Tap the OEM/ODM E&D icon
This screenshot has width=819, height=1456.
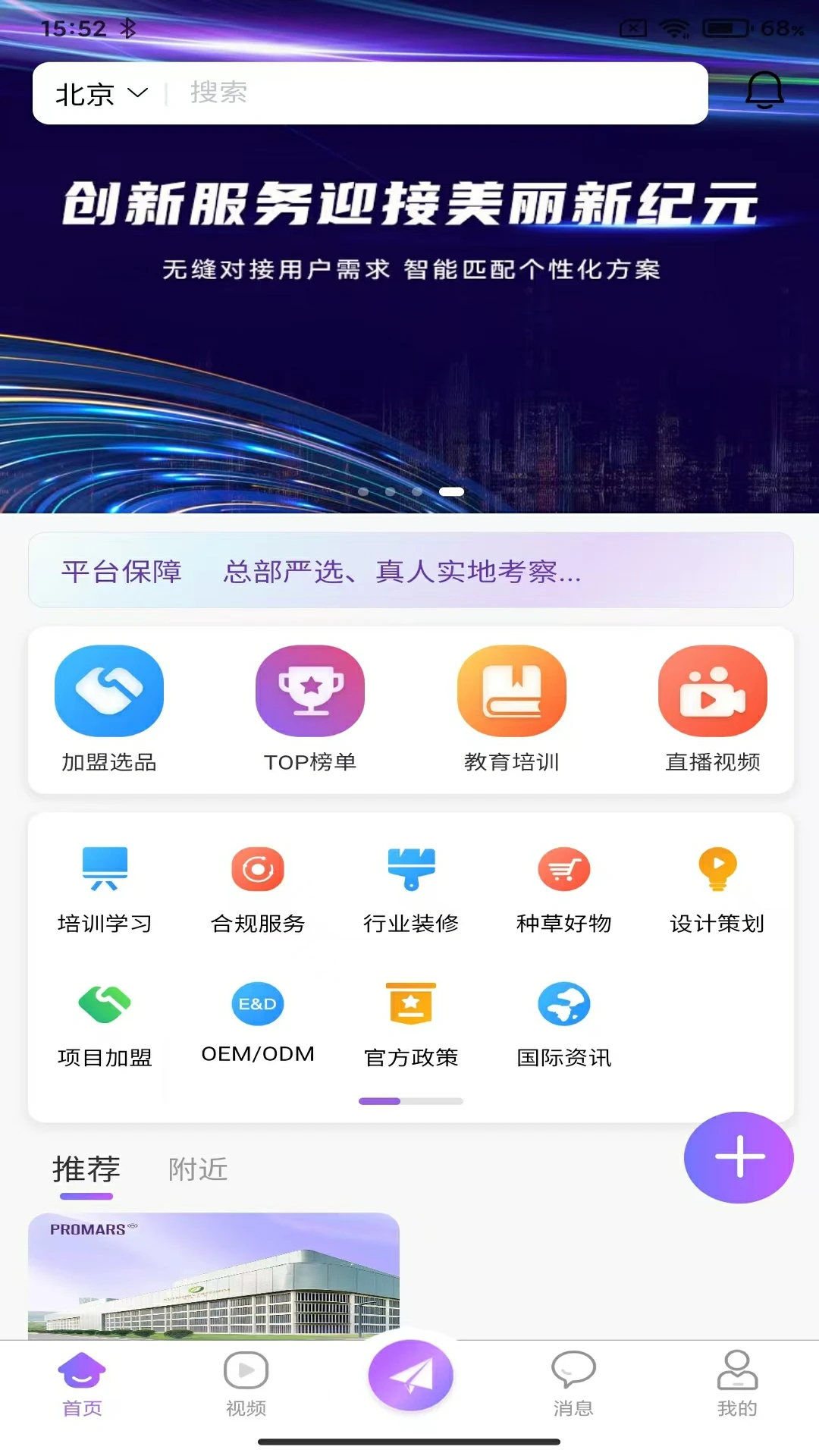(x=258, y=1003)
